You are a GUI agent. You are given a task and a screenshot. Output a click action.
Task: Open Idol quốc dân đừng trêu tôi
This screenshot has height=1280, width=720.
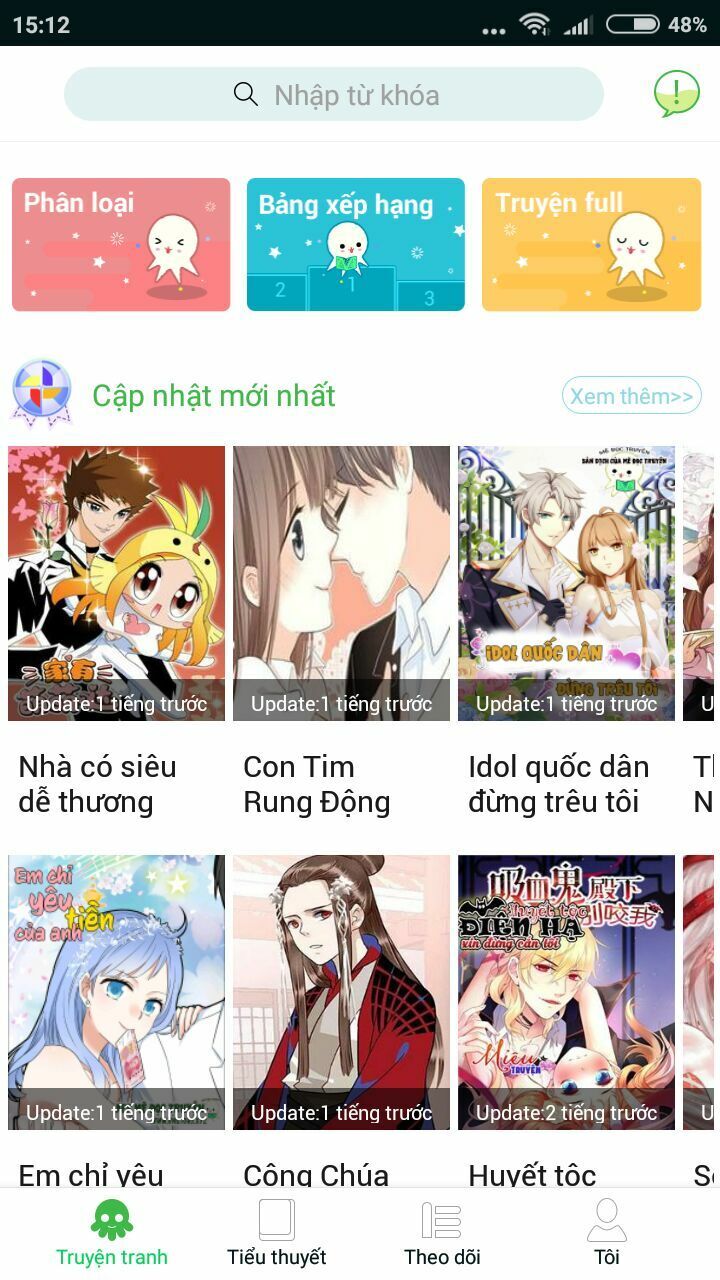tap(566, 583)
